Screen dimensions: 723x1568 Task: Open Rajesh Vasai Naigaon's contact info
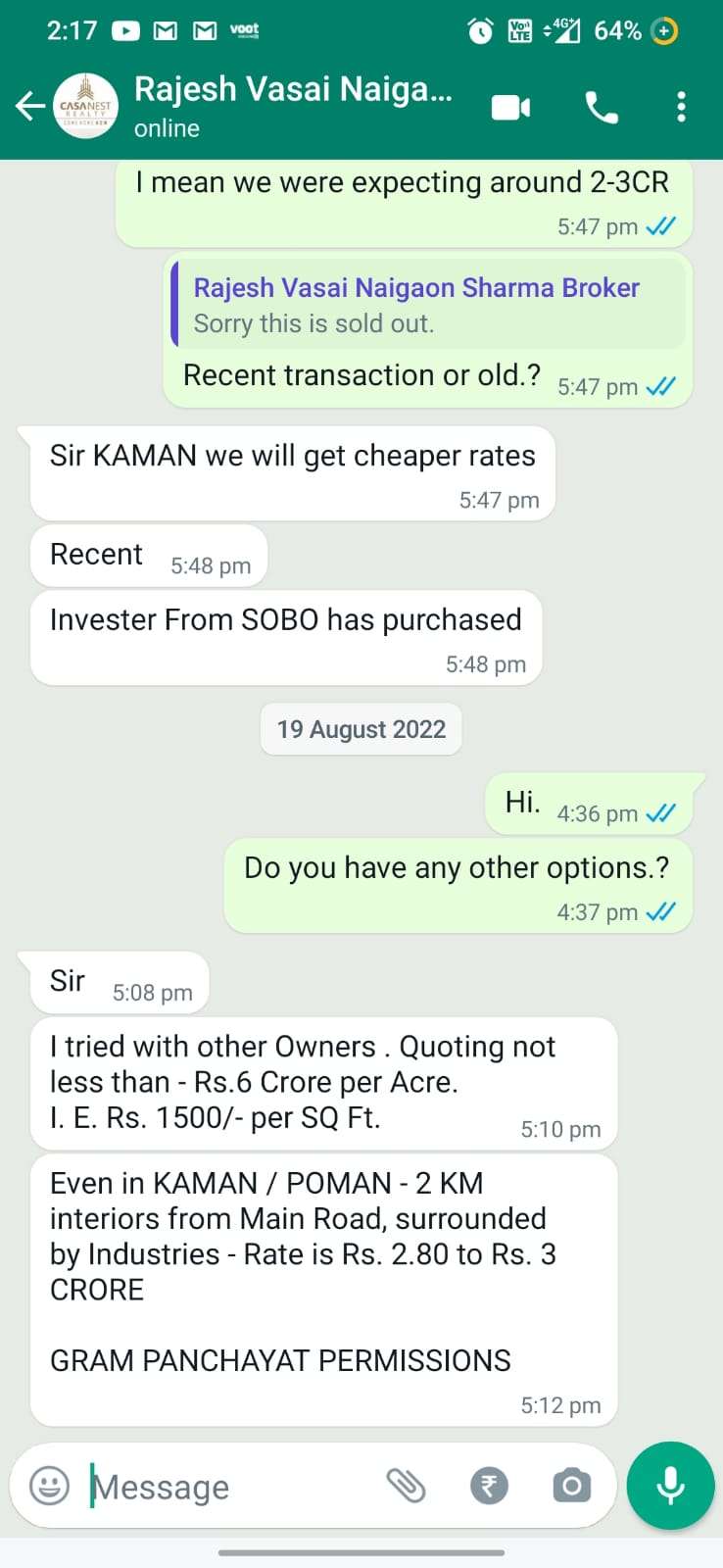(x=293, y=106)
